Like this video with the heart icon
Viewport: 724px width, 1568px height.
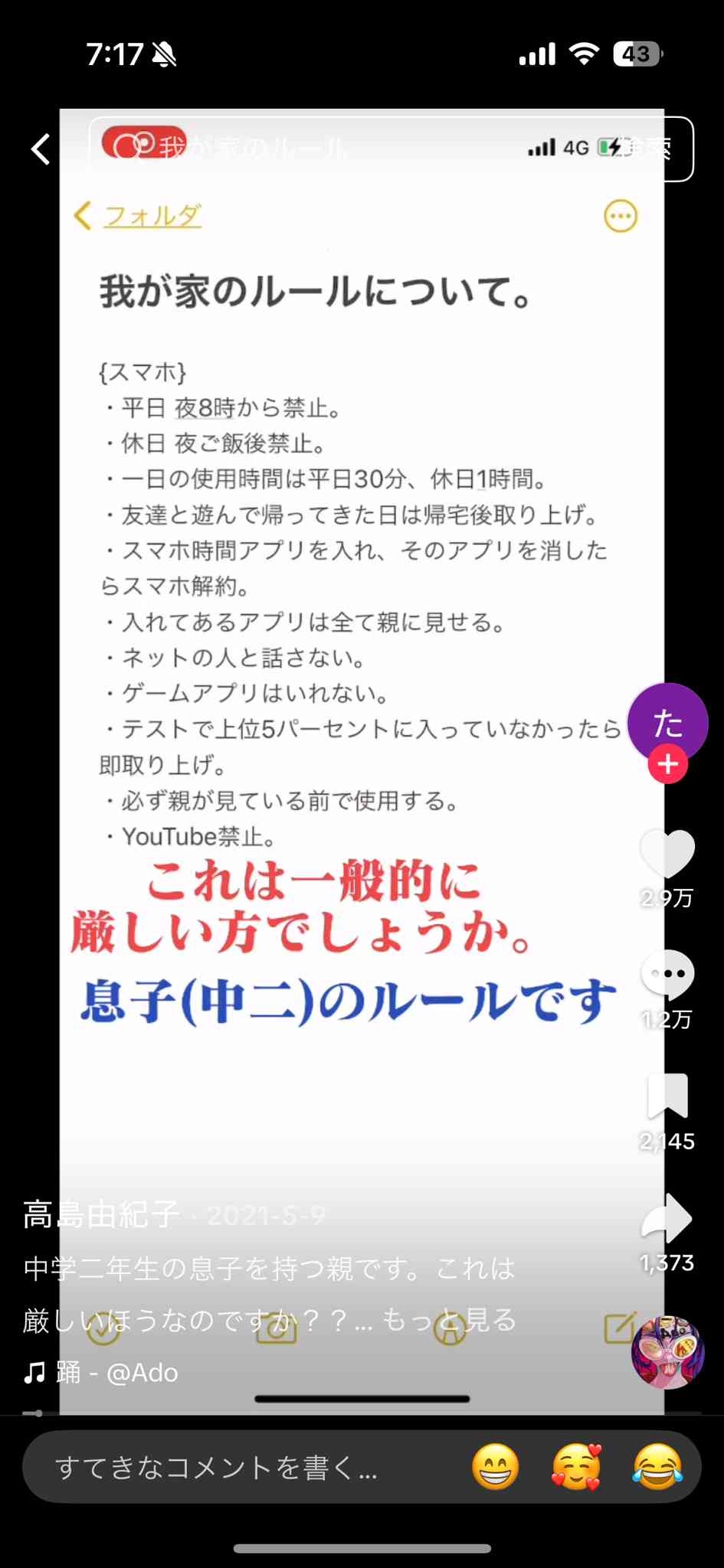[x=667, y=853]
